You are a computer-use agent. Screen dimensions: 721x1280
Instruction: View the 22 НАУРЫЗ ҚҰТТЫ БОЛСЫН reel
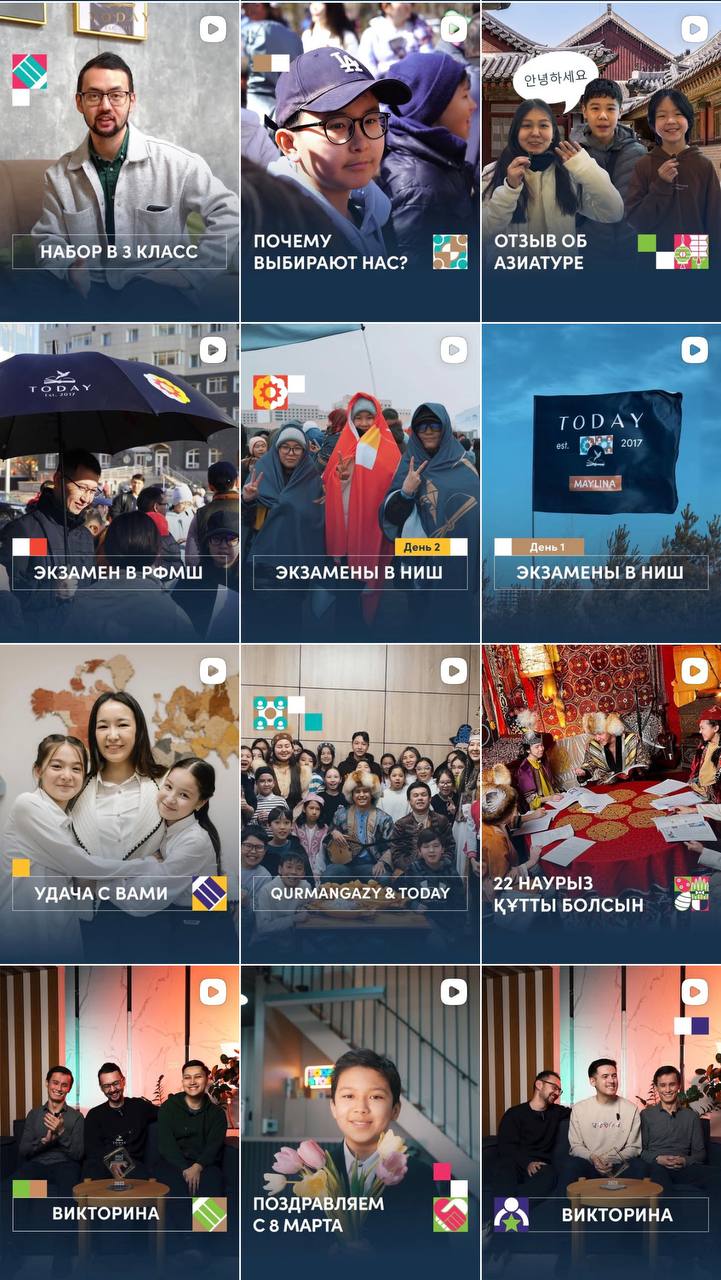(601, 804)
